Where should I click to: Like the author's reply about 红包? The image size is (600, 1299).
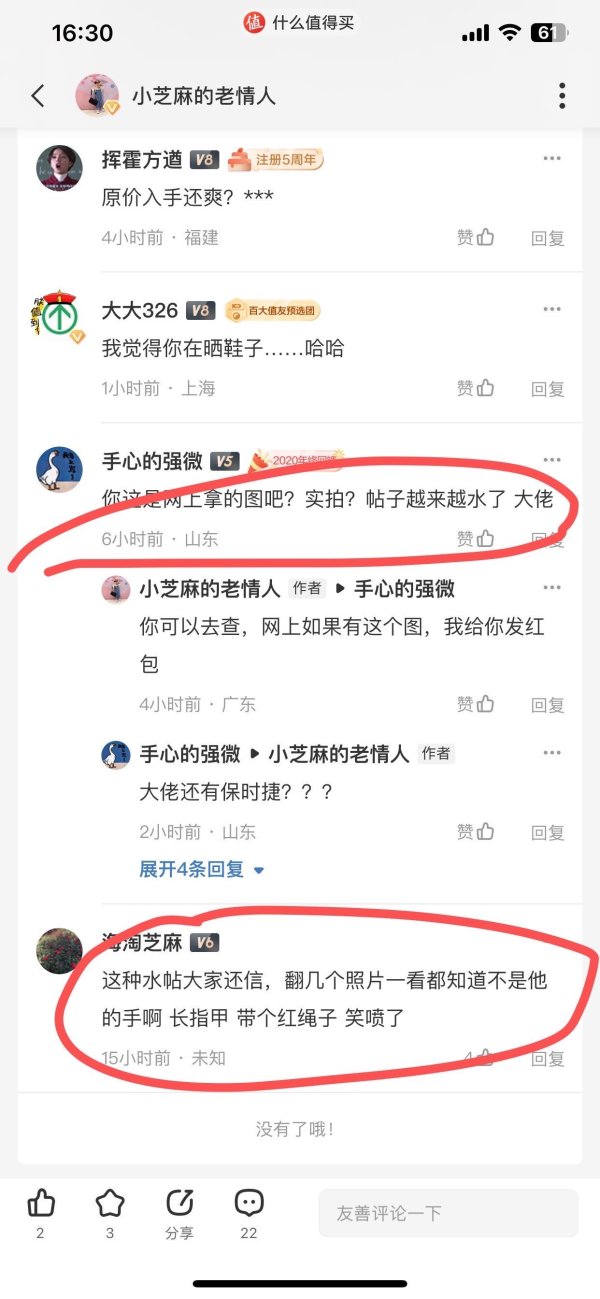[476, 704]
